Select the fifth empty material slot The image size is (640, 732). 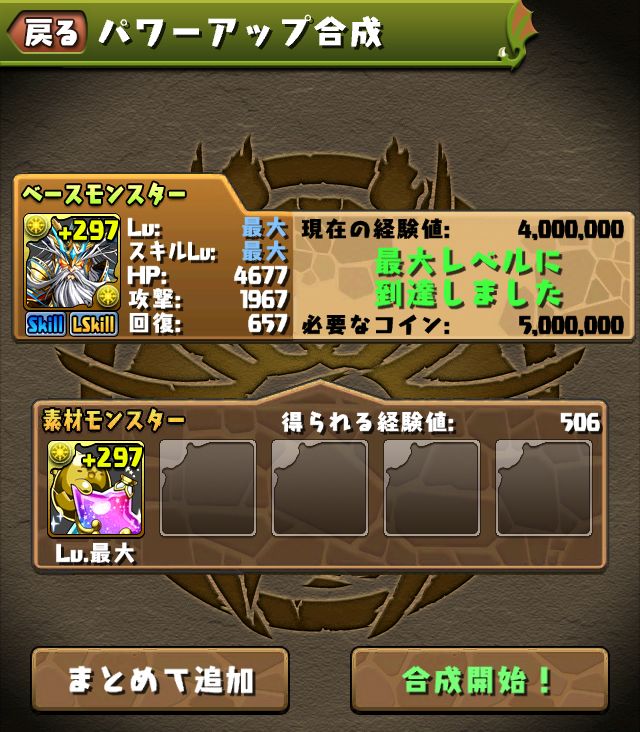[544, 488]
